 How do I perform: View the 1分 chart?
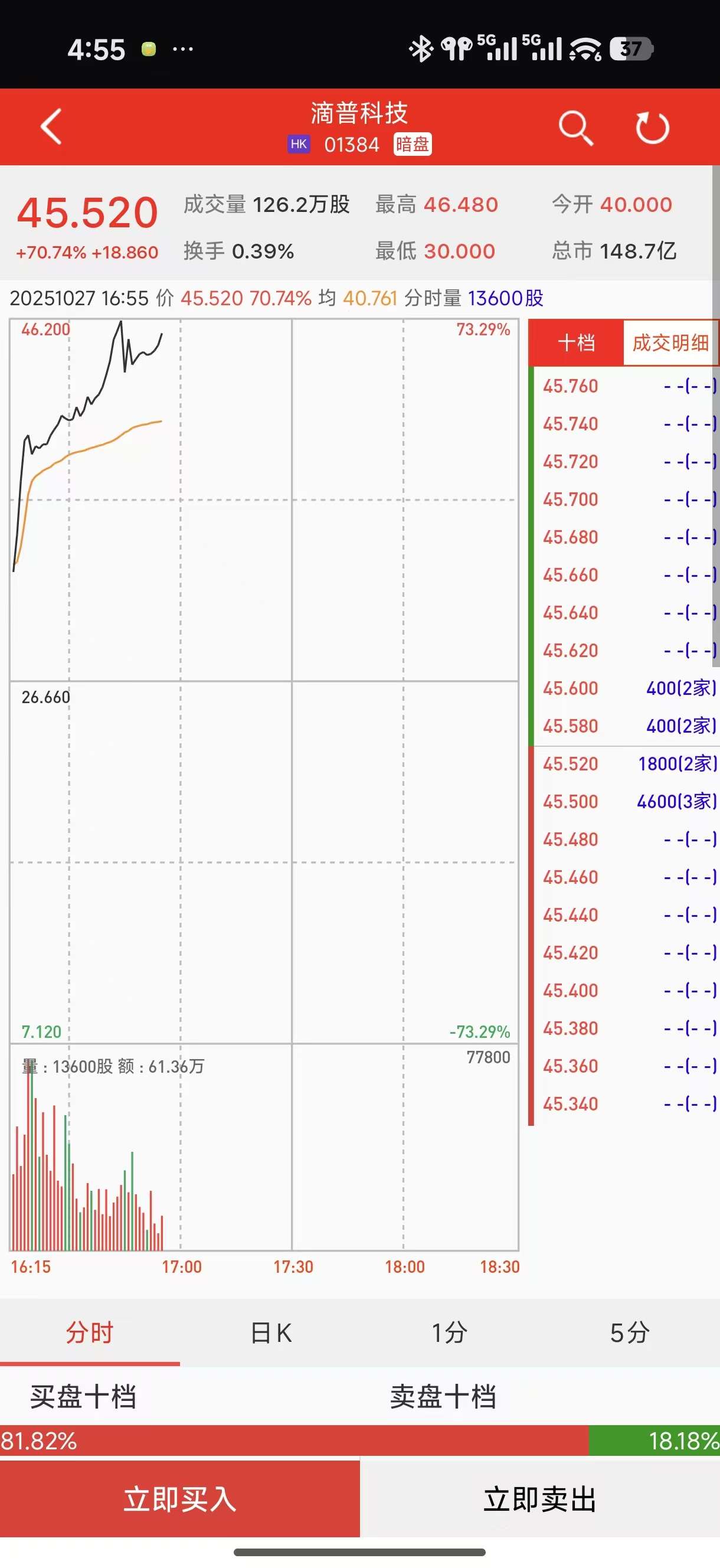coord(449,1333)
